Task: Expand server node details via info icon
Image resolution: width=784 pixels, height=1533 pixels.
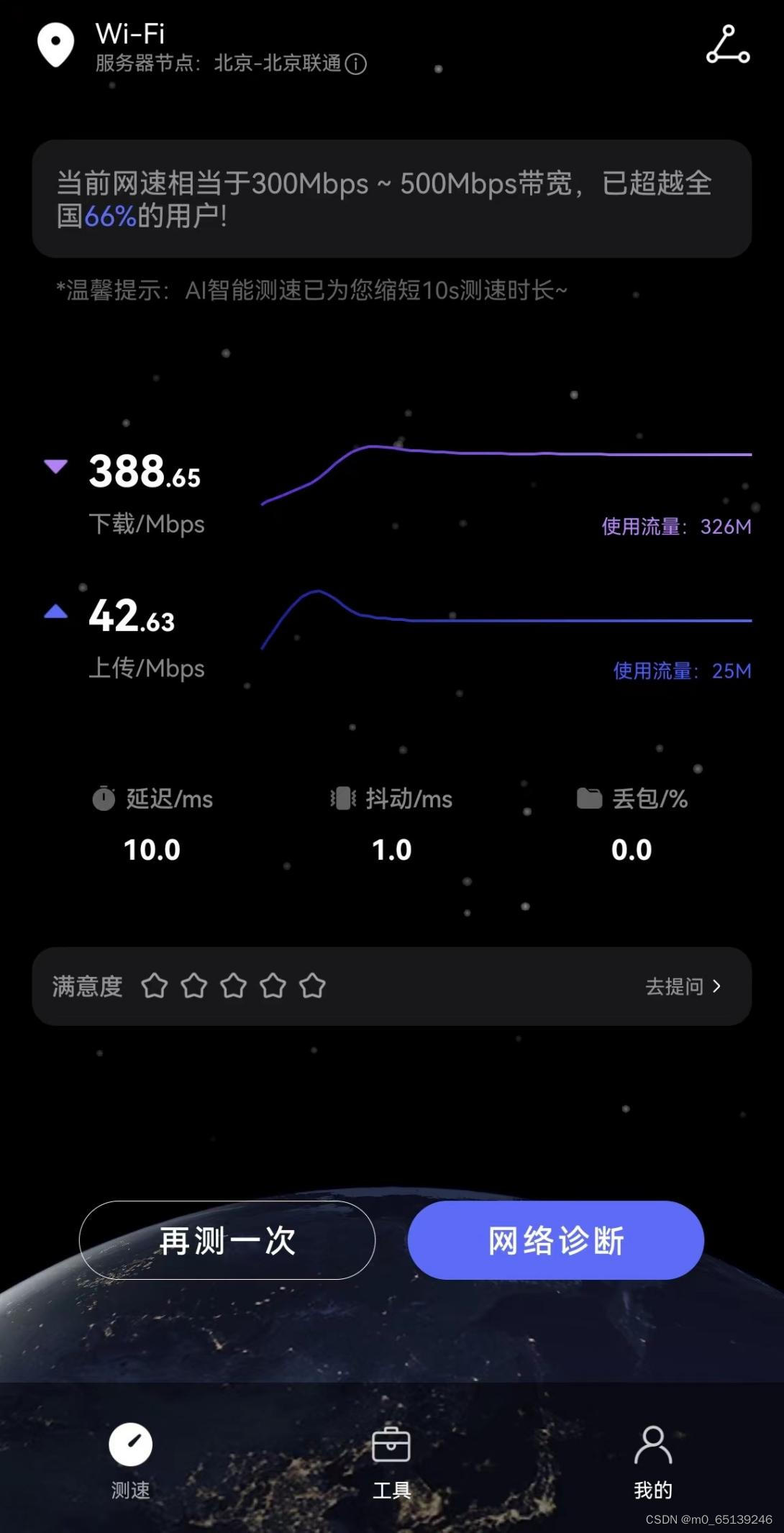Action: pos(355,64)
